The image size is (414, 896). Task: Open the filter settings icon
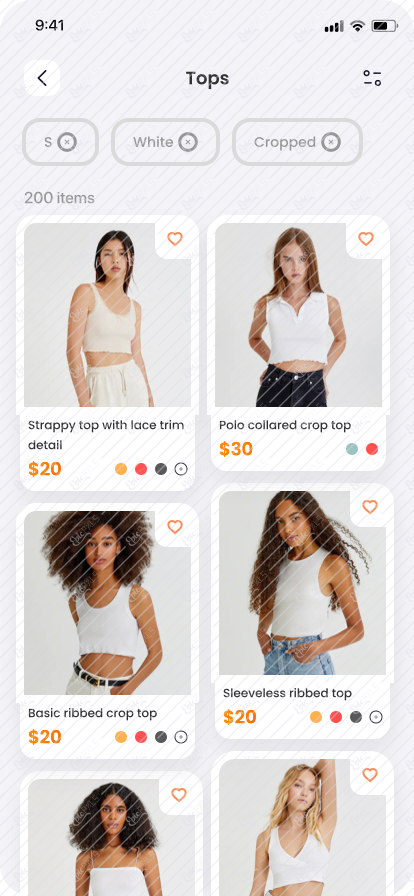[372, 78]
